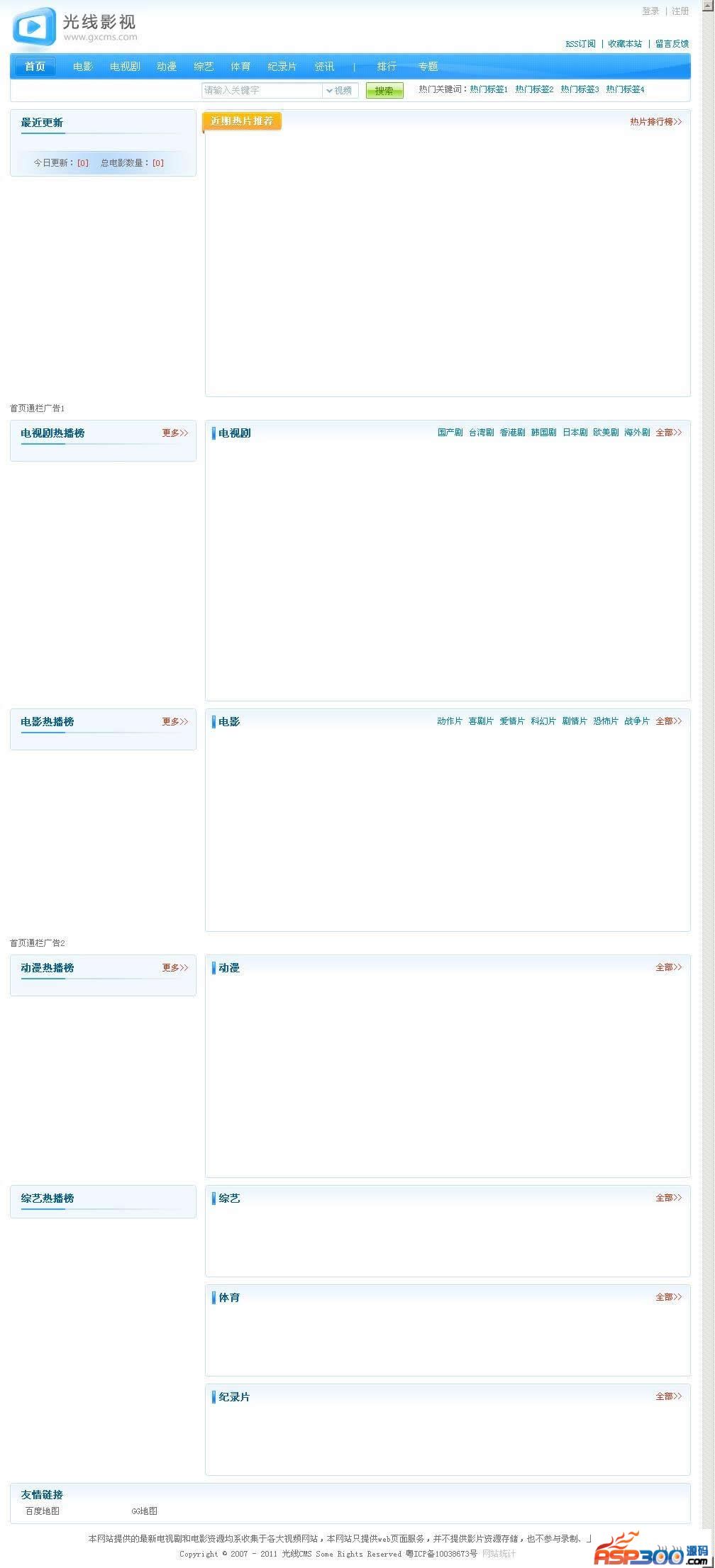The width and height of the screenshot is (715, 1568).
Task: Subscribe via the RSS订阅 link
Action: [x=580, y=44]
